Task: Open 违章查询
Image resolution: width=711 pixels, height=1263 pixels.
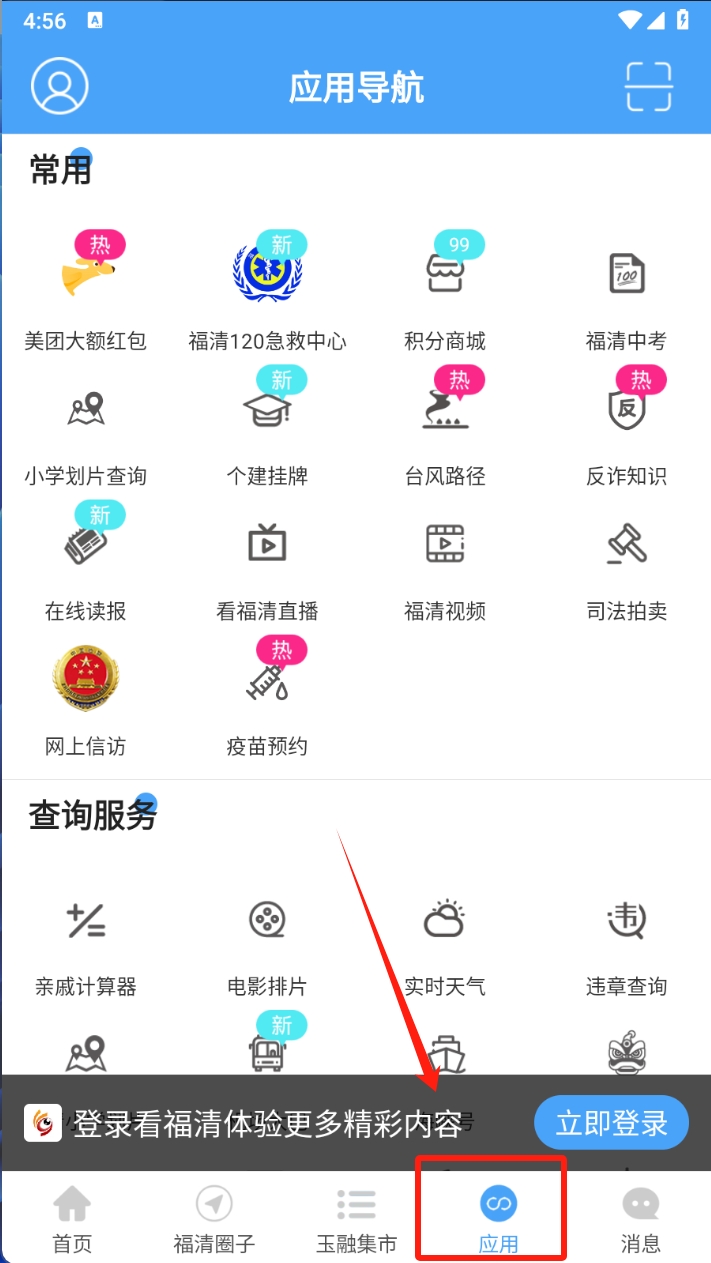Action: (626, 940)
